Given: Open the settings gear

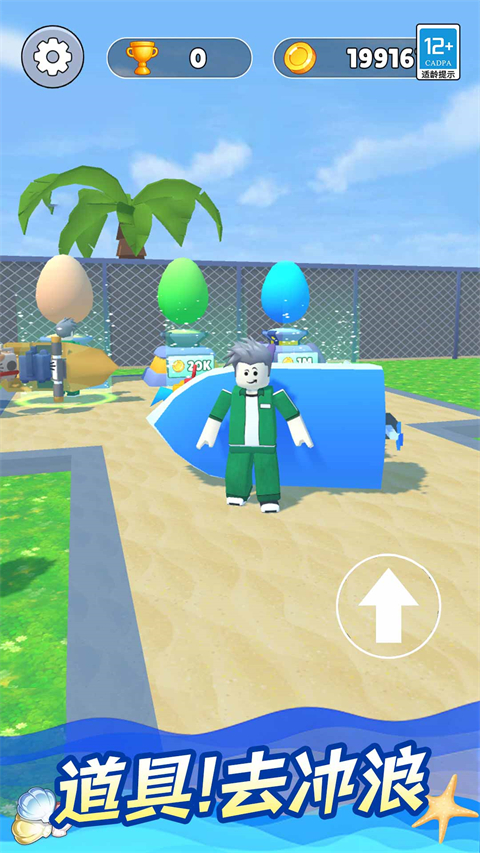Looking at the screenshot, I should (x=53, y=57).
